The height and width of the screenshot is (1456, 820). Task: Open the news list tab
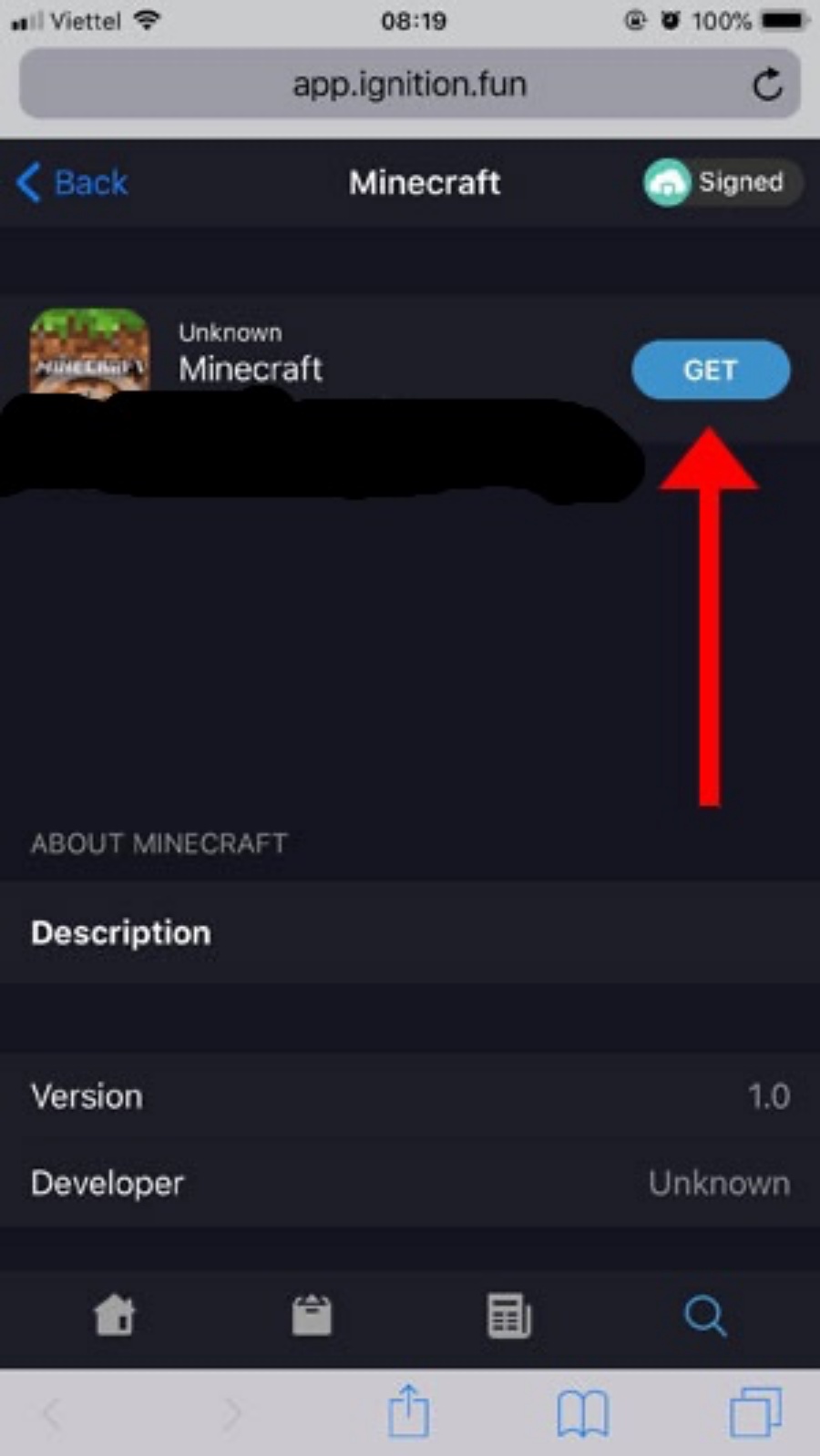pyautogui.click(x=508, y=1315)
